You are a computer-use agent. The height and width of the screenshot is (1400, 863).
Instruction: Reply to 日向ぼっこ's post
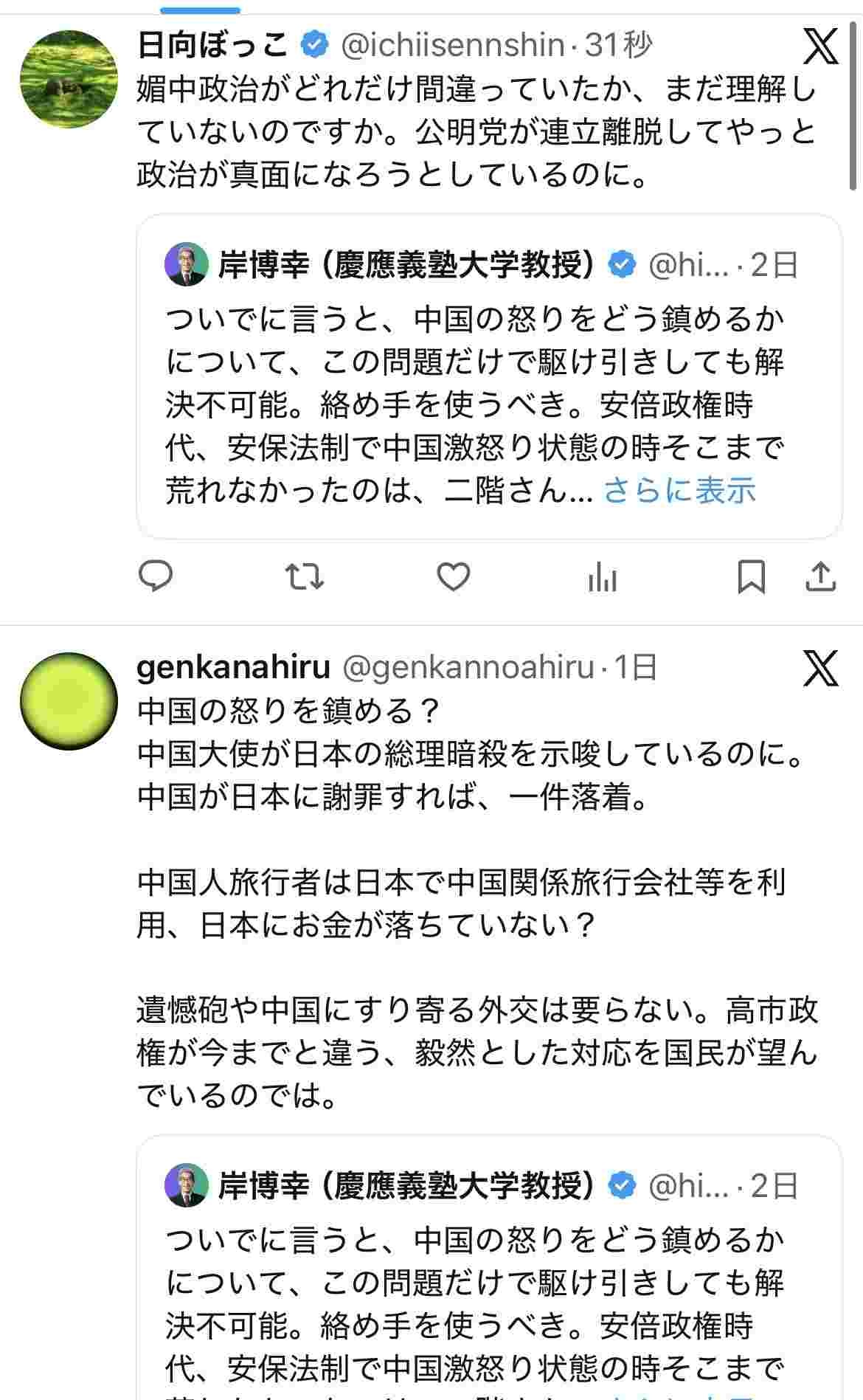(156, 576)
